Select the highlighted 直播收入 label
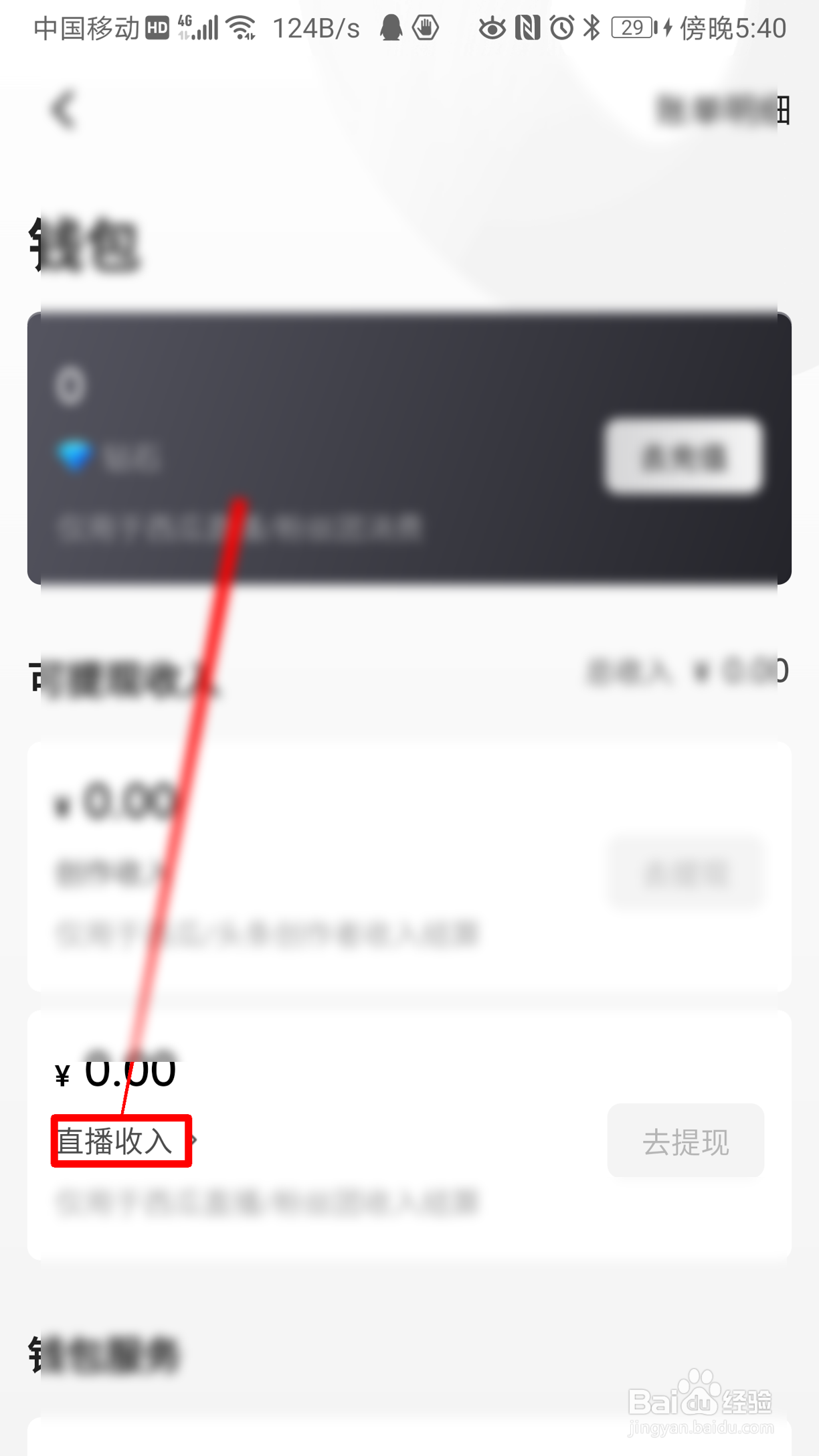819x1456 pixels. click(120, 1142)
